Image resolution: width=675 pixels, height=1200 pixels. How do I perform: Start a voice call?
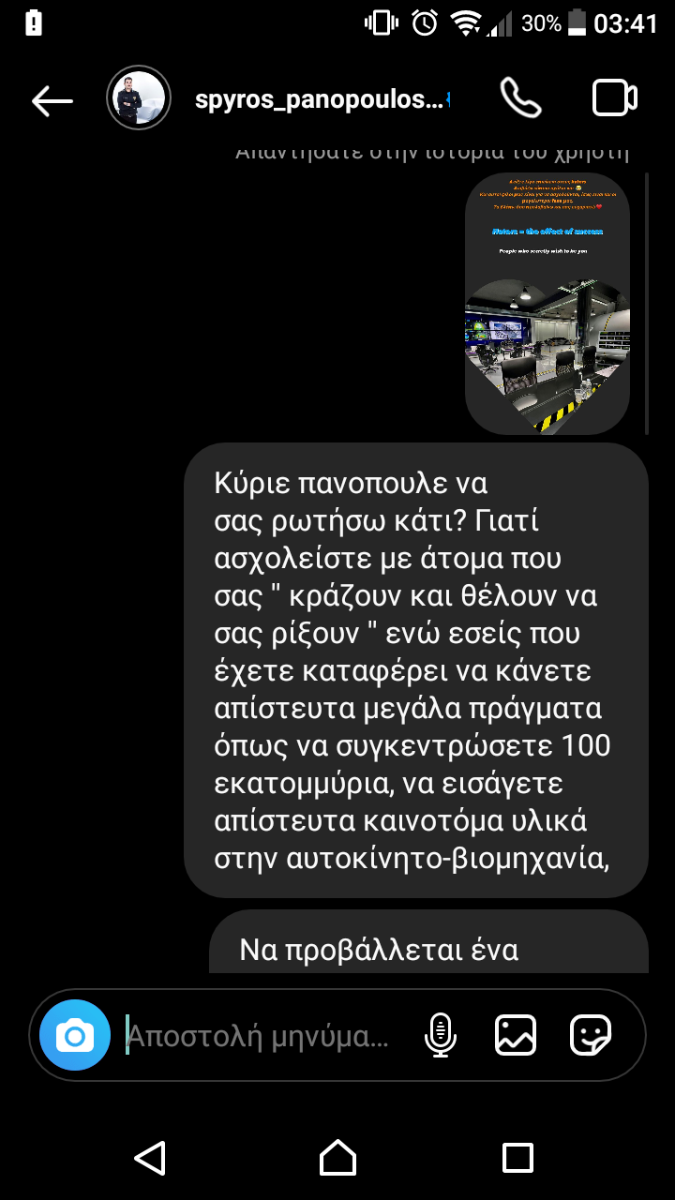click(521, 98)
